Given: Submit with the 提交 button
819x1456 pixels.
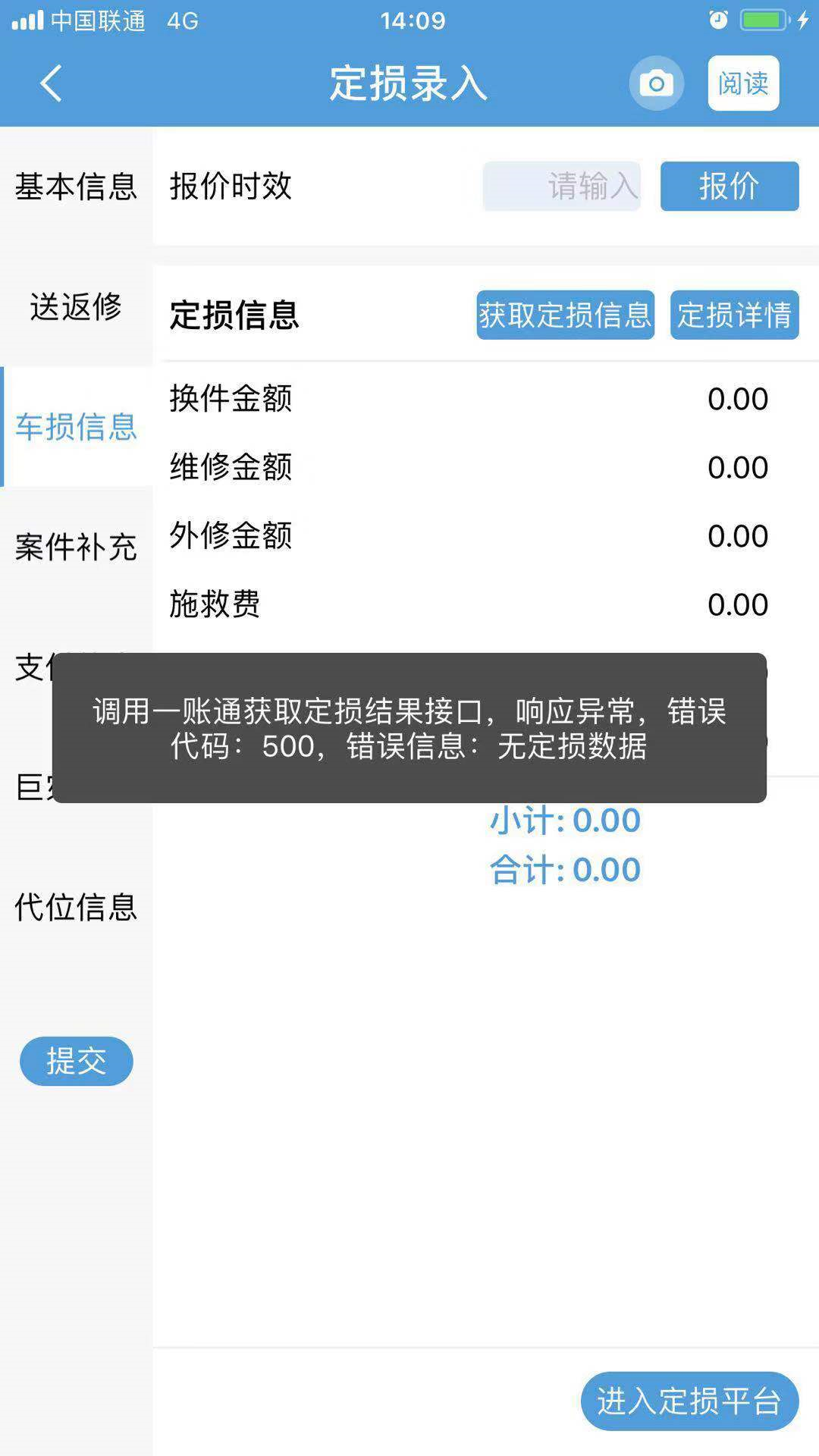Looking at the screenshot, I should point(77,1061).
